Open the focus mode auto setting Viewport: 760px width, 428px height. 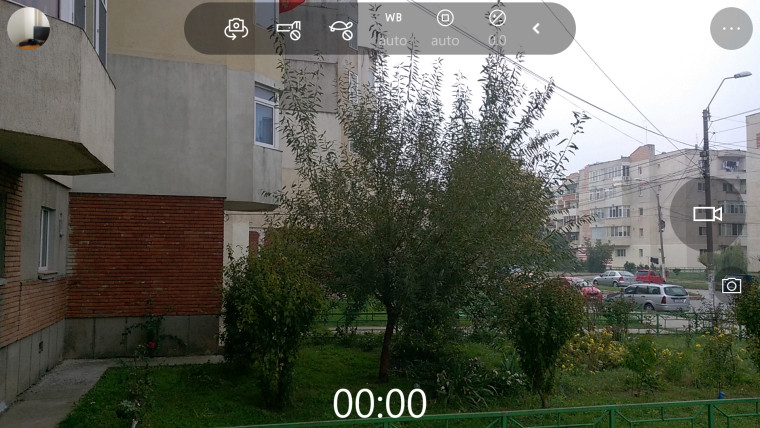(445, 28)
